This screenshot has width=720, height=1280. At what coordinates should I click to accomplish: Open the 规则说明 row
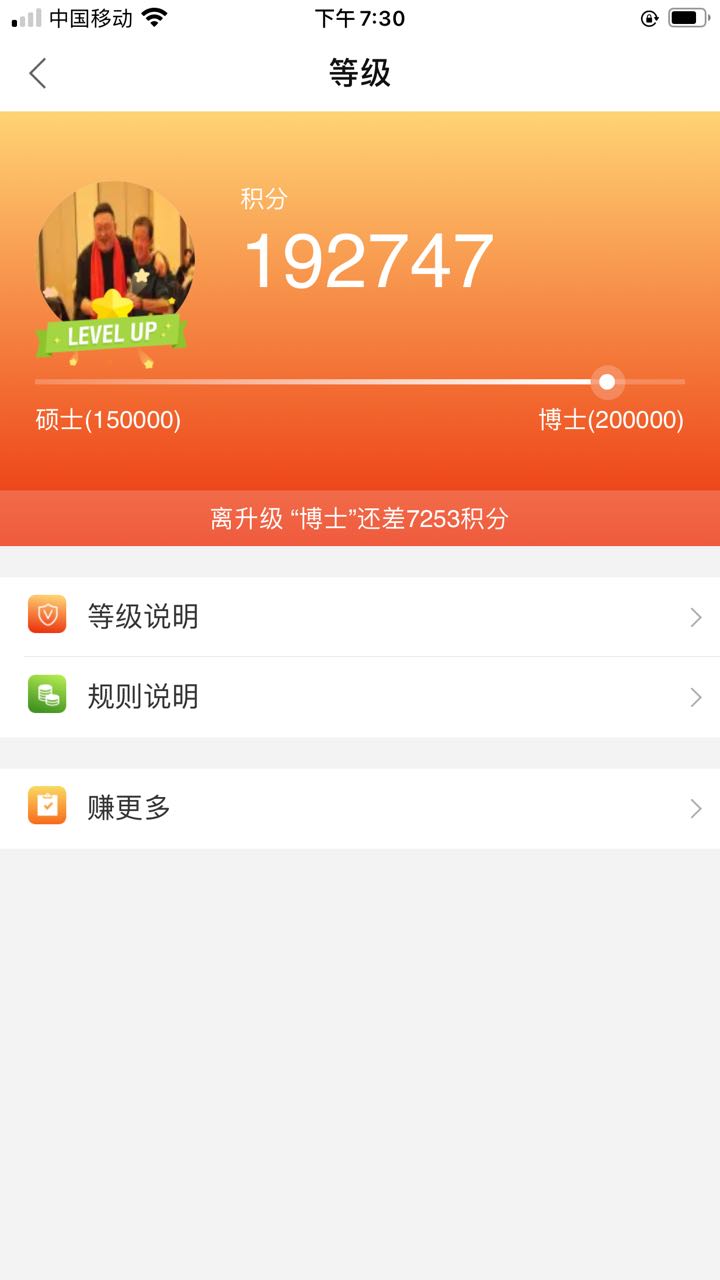tap(360, 697)
